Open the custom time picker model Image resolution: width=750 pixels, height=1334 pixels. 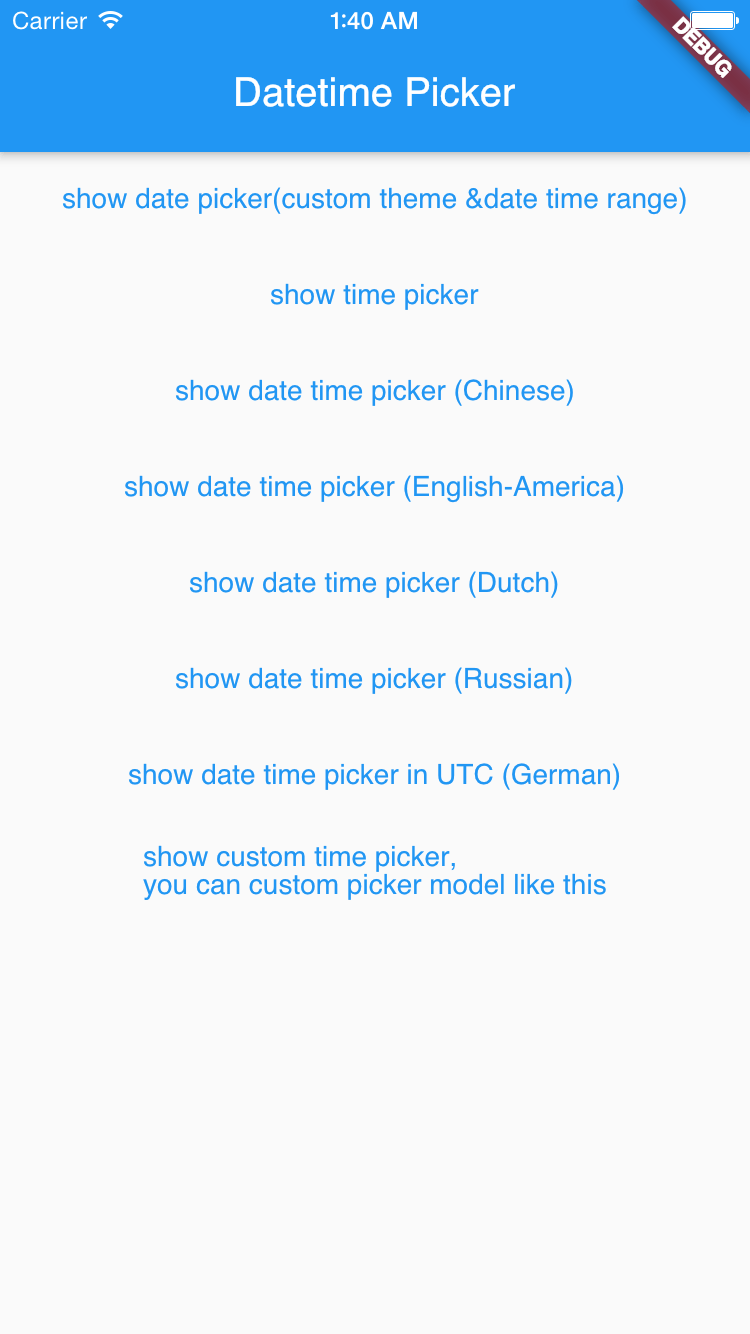point(374,870)
